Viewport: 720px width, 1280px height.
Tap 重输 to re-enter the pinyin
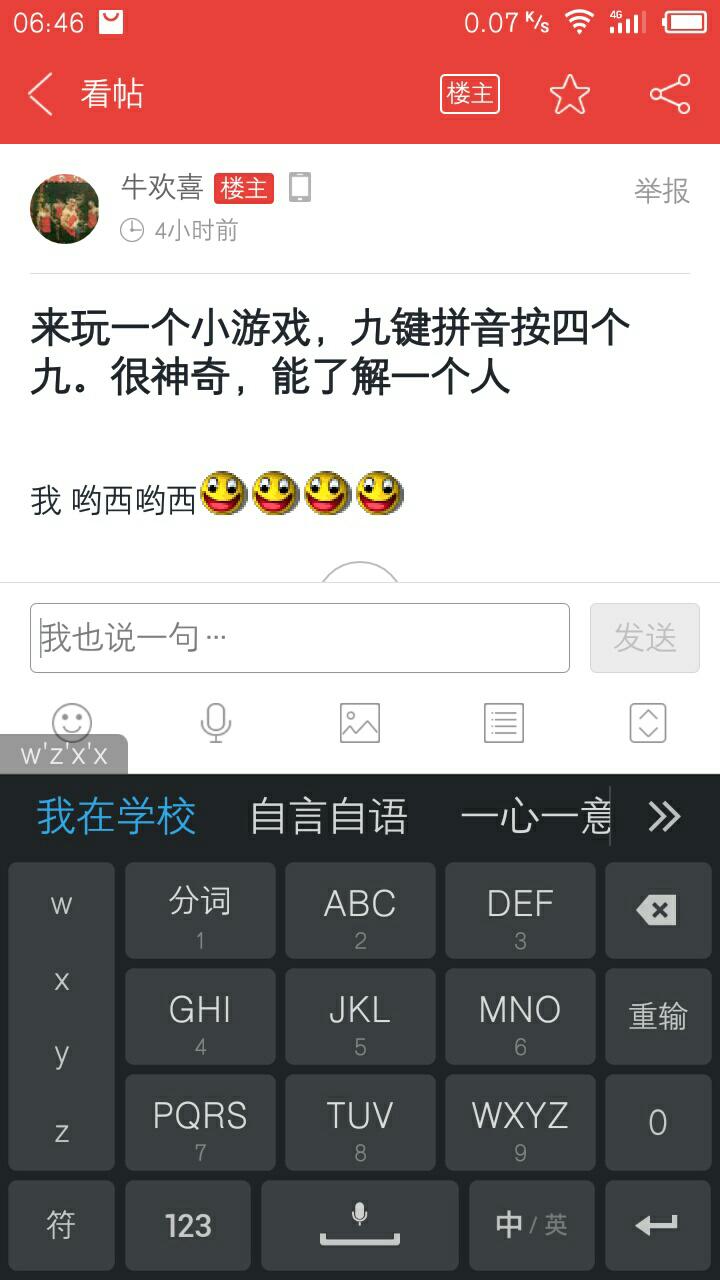point(657,1016)
